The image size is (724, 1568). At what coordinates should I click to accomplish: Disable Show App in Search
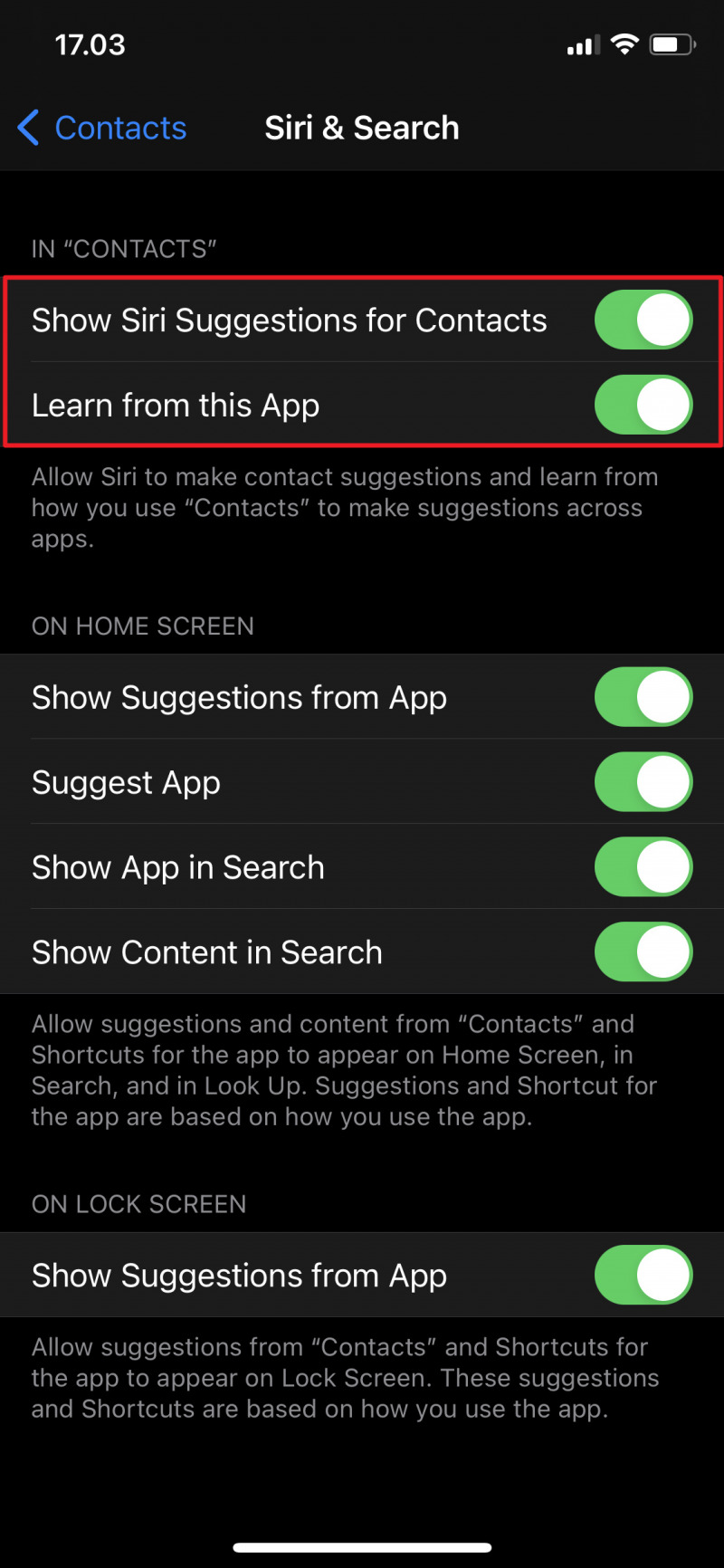[643, 867]
